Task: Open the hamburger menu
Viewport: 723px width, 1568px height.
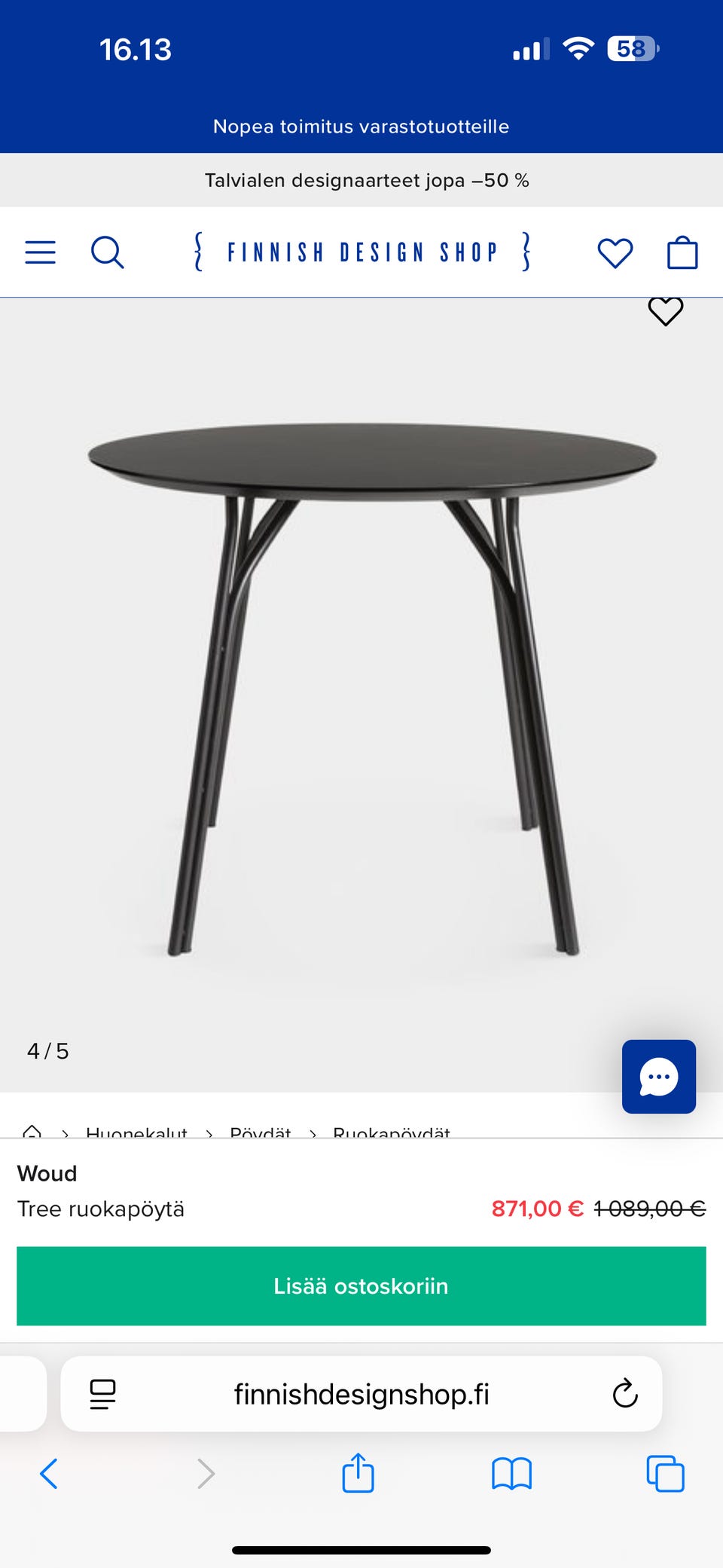Action: (x=41, y=252)
